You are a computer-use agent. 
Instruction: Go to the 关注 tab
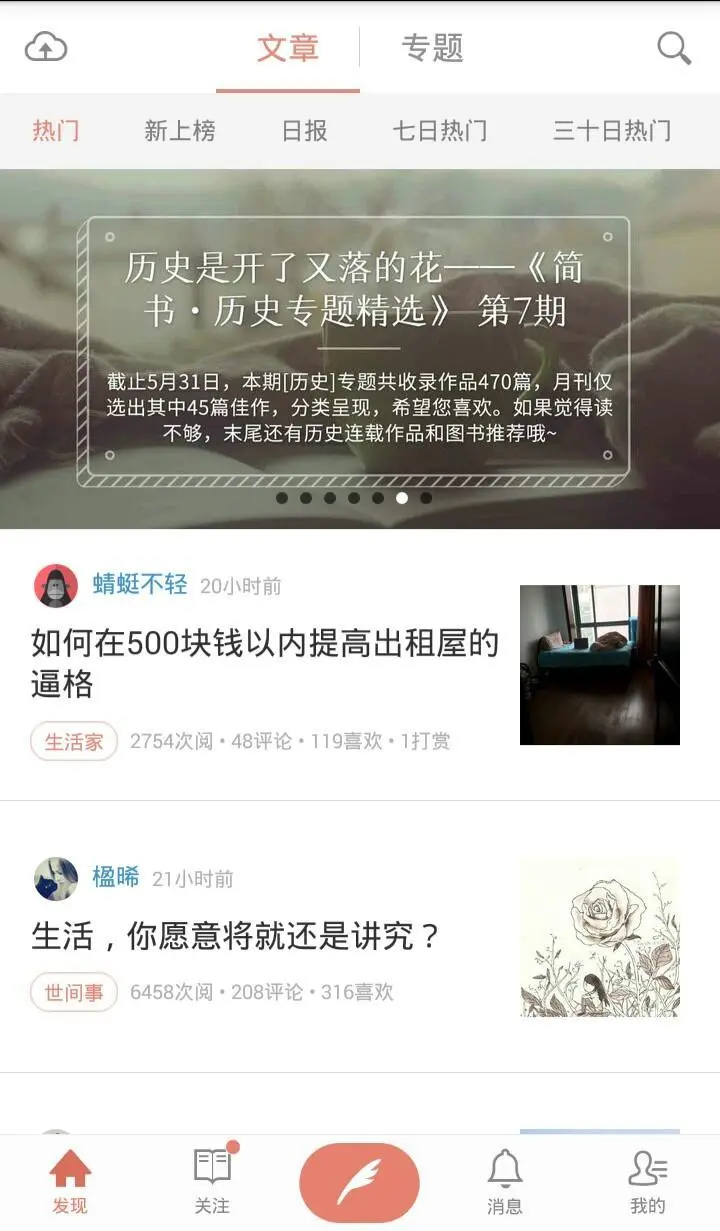pos(212,1181)
